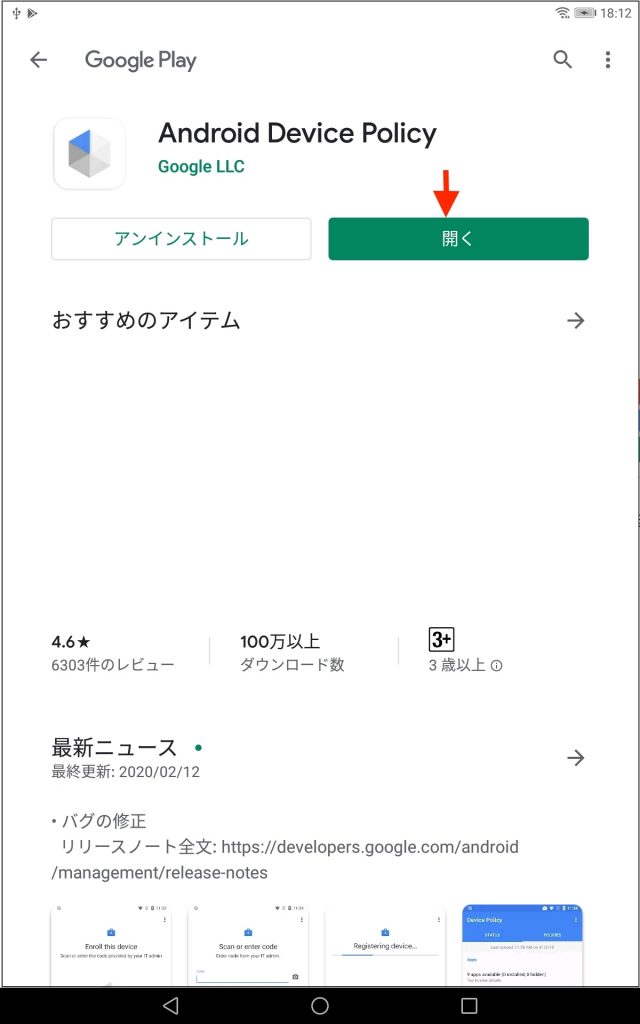The image size is (640, 1024).
Task: Open the three-dot overflow menu
Action: point(607,60)
